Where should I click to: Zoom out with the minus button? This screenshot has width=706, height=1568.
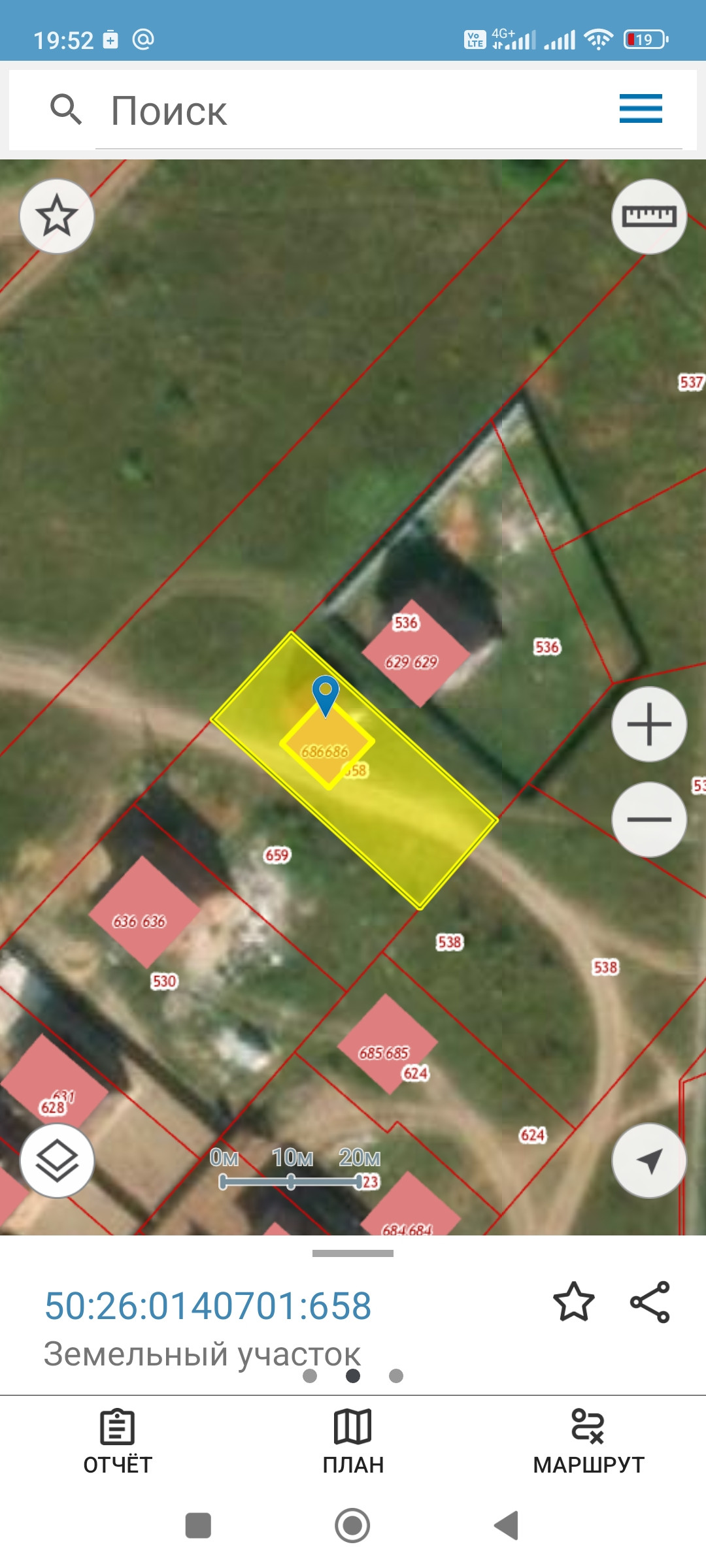(648, 819)
